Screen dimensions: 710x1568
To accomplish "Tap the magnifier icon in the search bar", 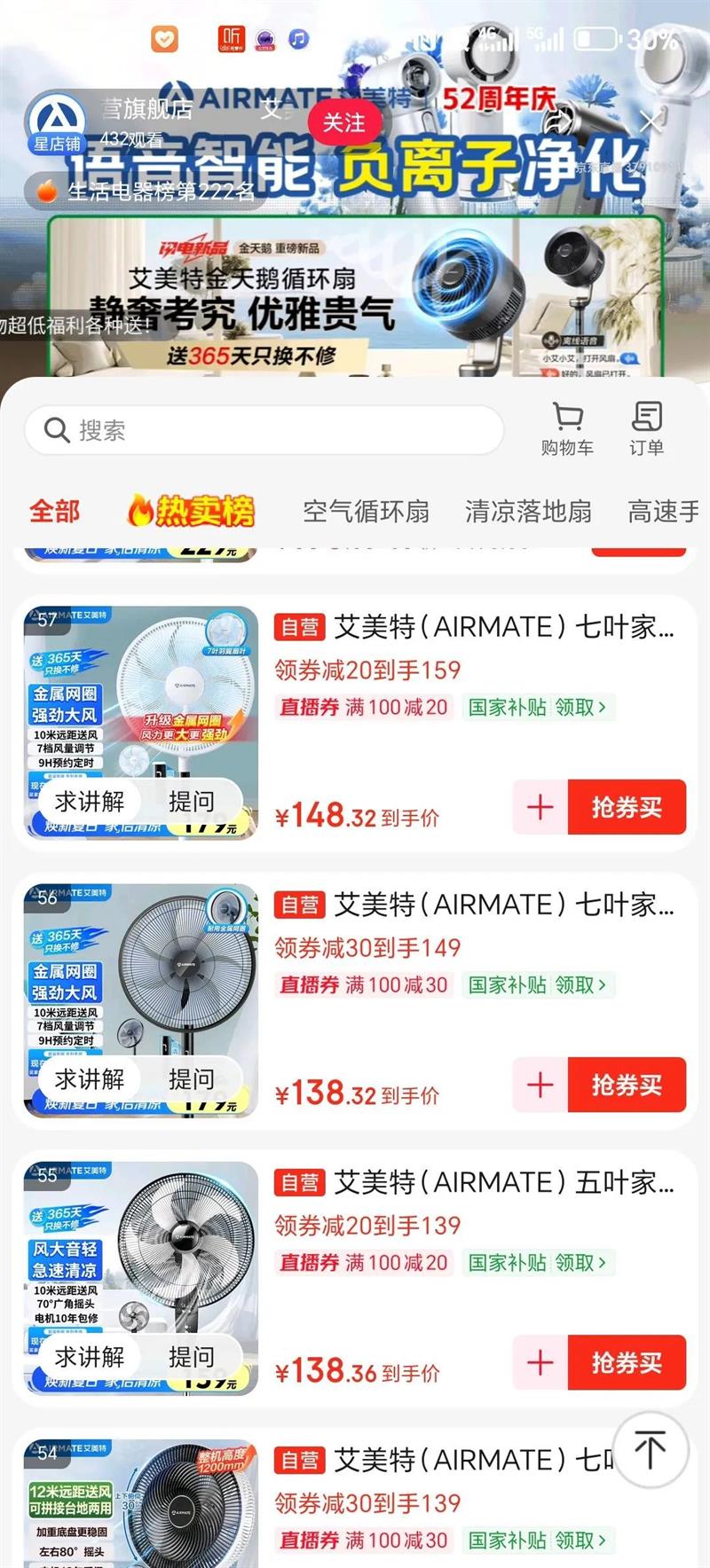I will (56, 430).
